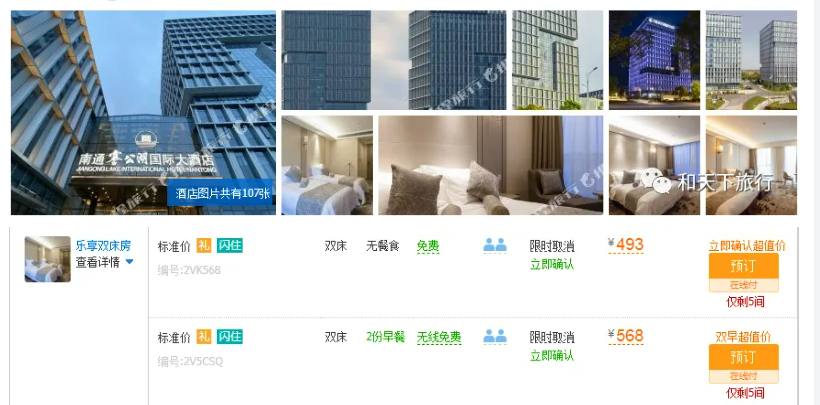The height and width of the screenshot is (405, 820).
Task: View the 乐享双床房 room photo
Action: (47, 259)
